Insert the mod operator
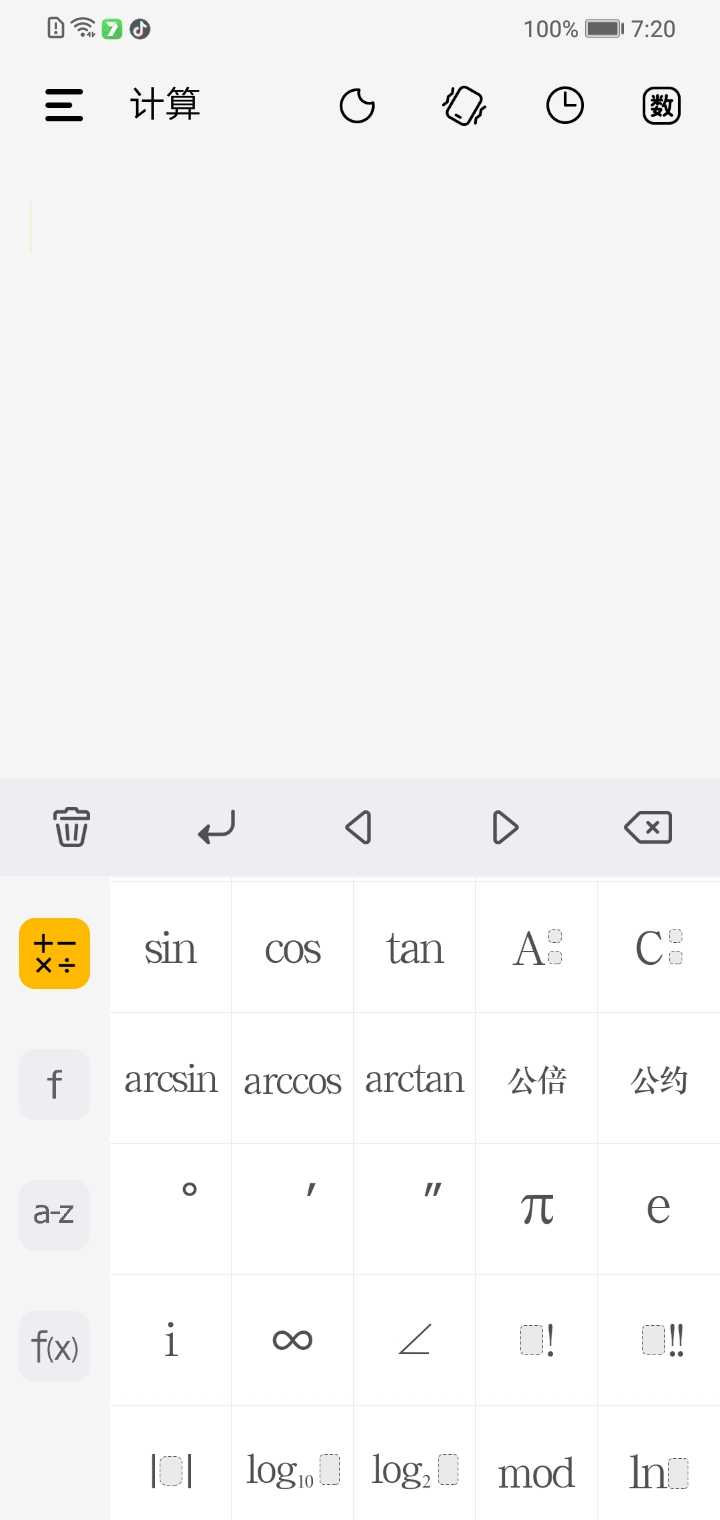The width and height of the screenshot is (720, 1520). (x=537, y=1472)
